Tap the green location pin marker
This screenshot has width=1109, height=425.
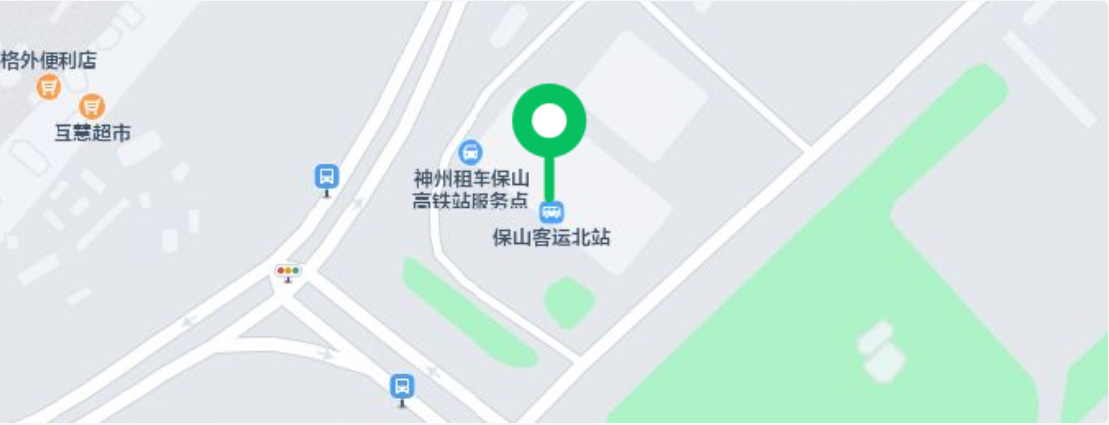click(x=548, y=122)
